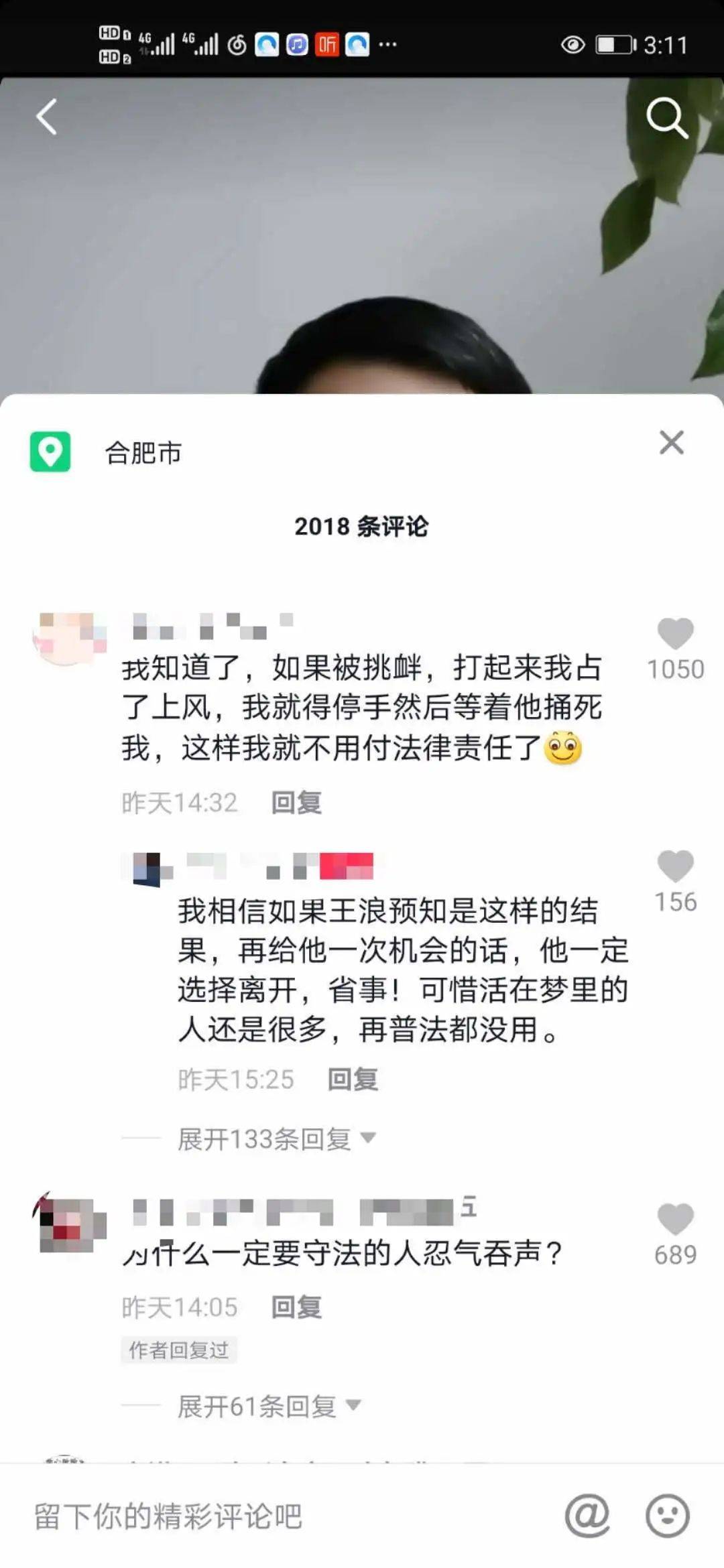Viewport: 724px width, 1568px height.
Task: Click the back arrow at top left
Action: pos(44,116)
